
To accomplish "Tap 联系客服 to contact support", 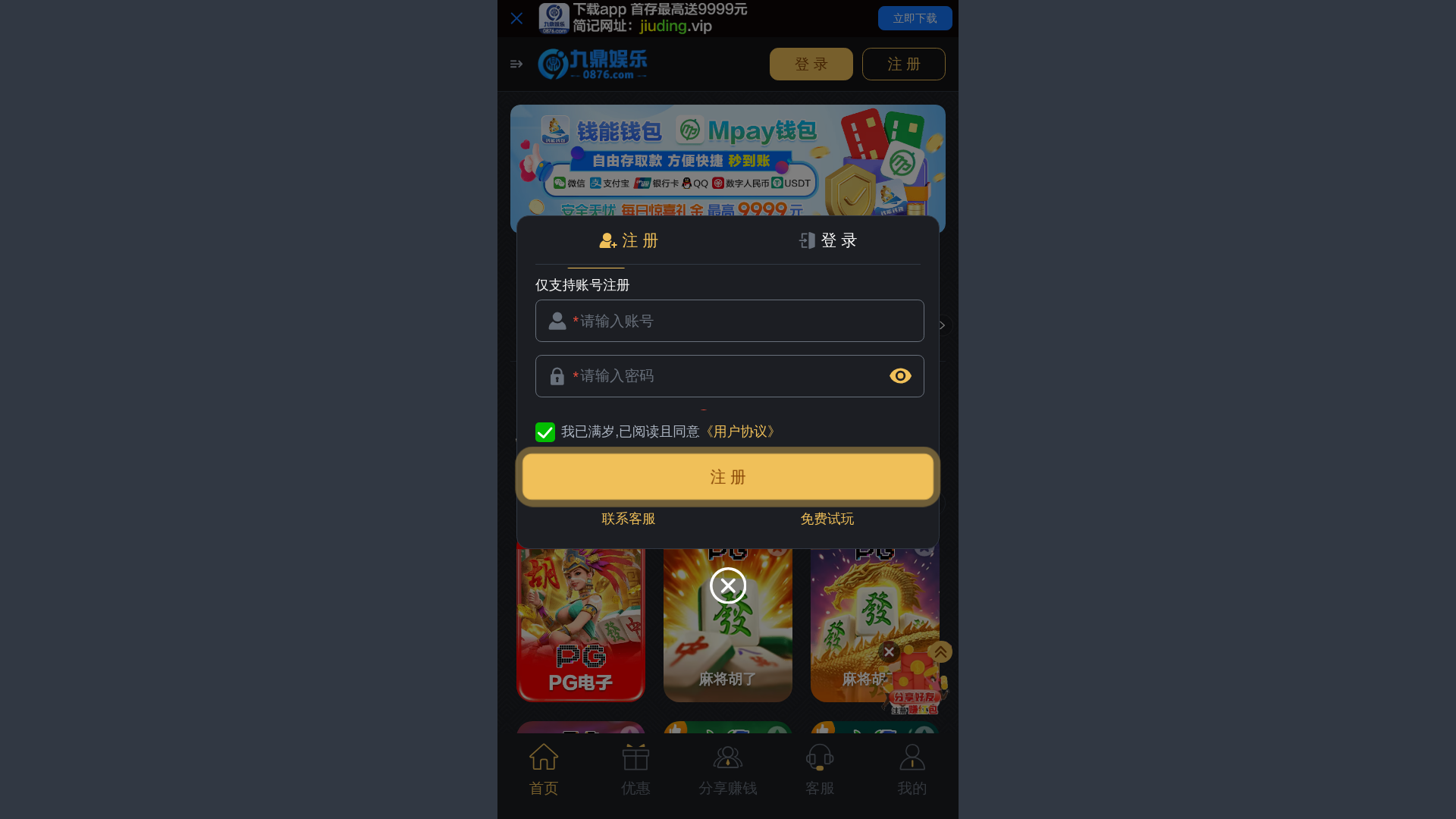I will [628, 519].
